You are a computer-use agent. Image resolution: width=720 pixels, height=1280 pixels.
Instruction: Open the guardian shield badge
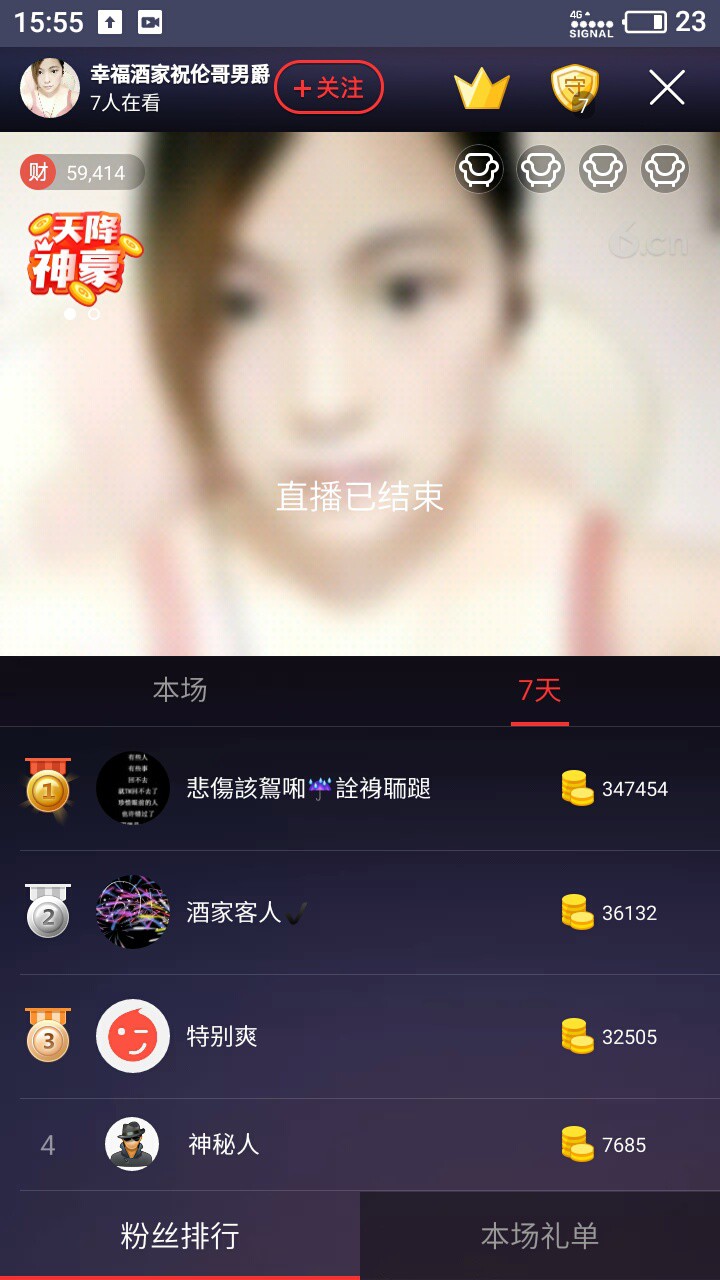pos(575,88)
